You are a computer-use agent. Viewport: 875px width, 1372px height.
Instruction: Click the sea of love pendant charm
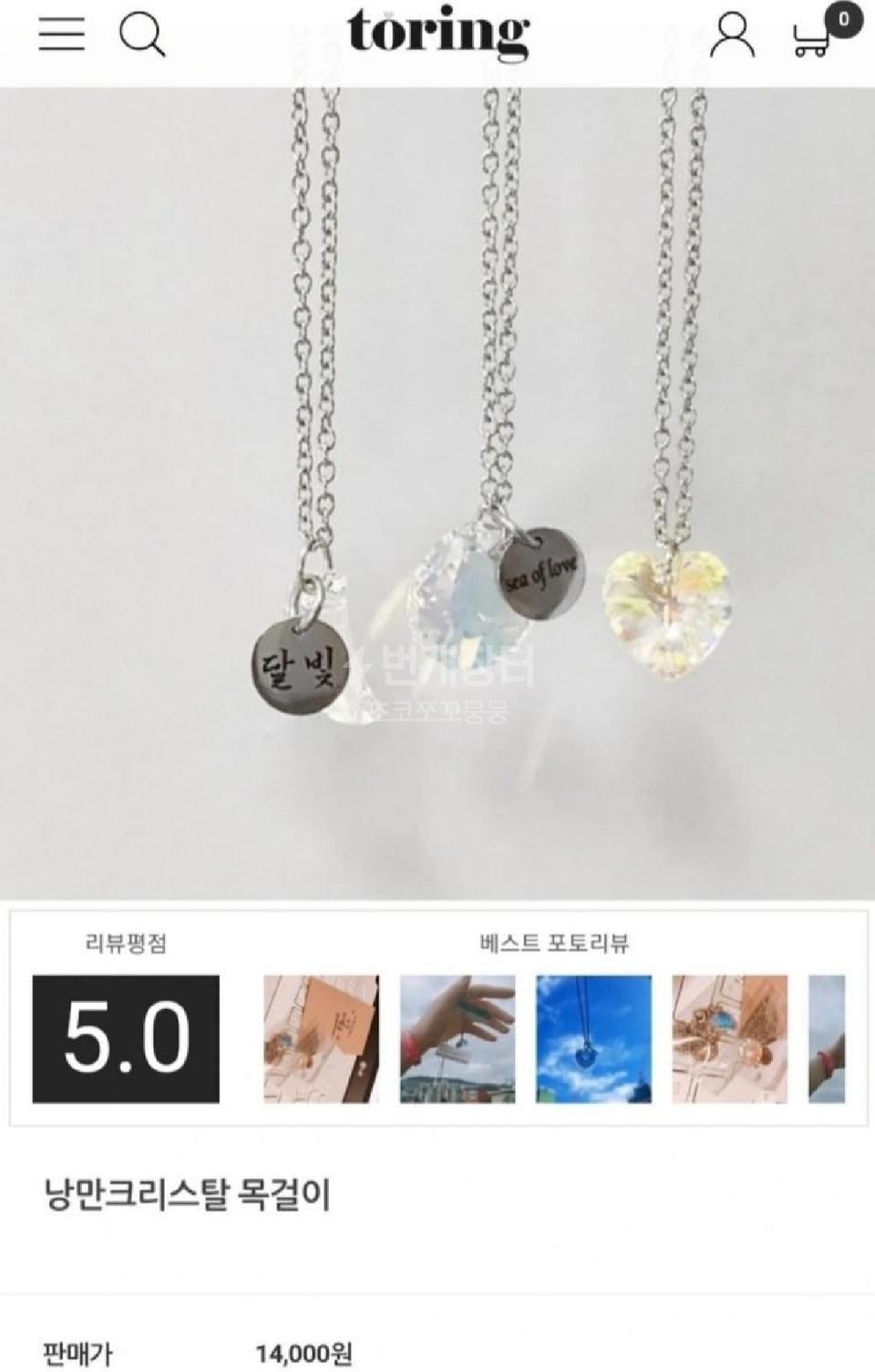point(540,574)
